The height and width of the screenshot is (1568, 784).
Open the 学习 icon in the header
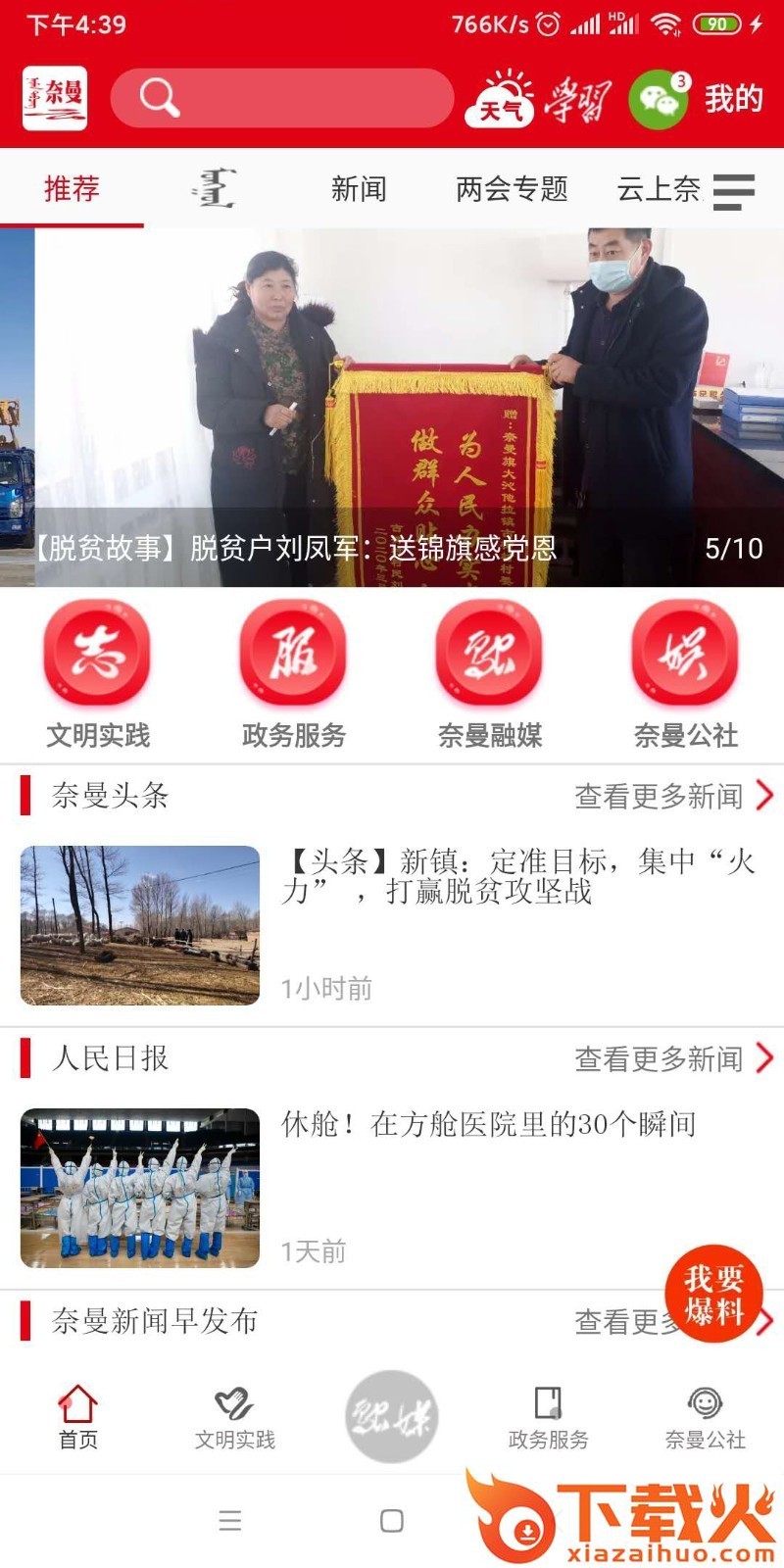[x=578, y=99]
